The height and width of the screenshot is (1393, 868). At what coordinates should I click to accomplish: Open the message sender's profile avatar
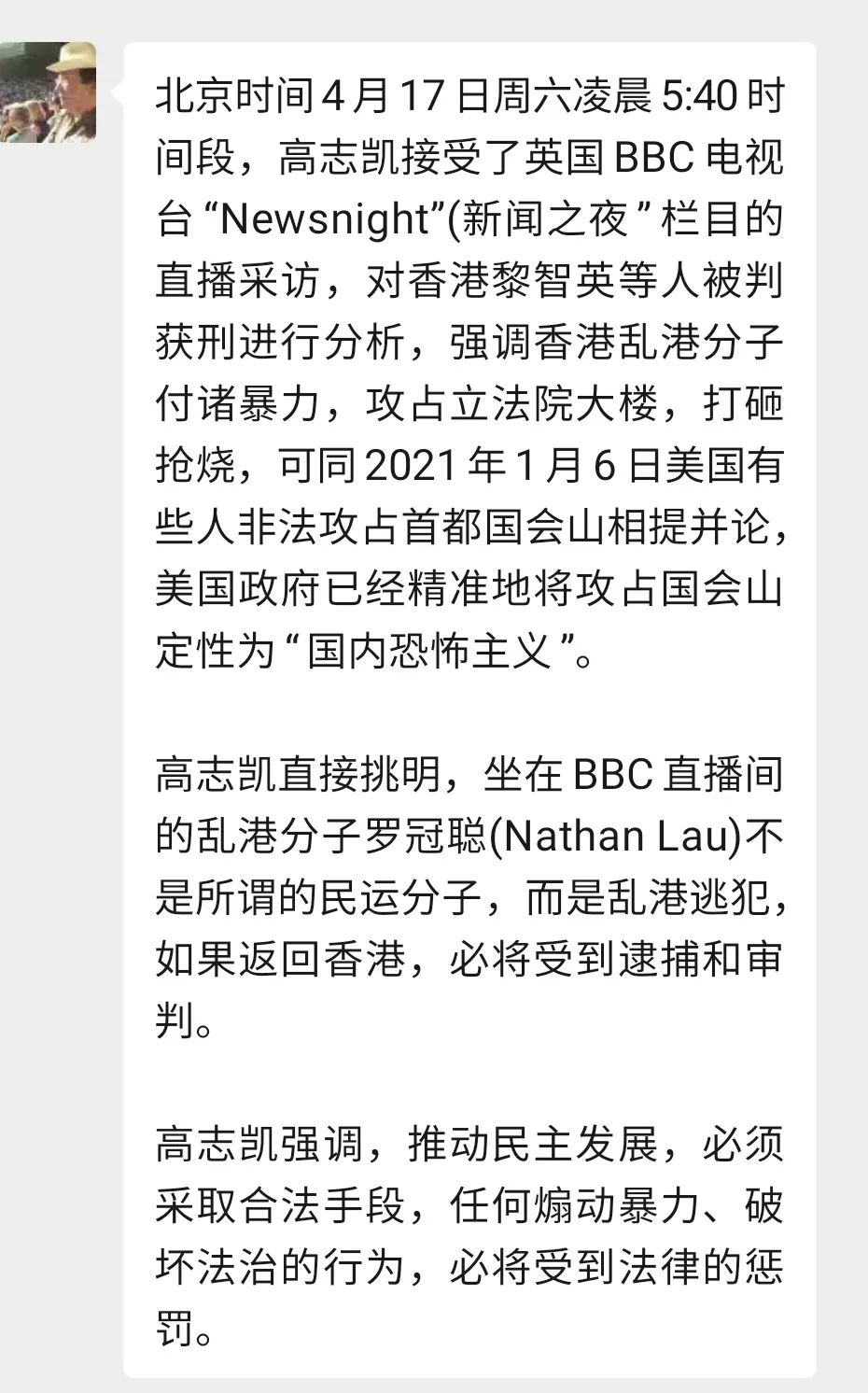48,91
